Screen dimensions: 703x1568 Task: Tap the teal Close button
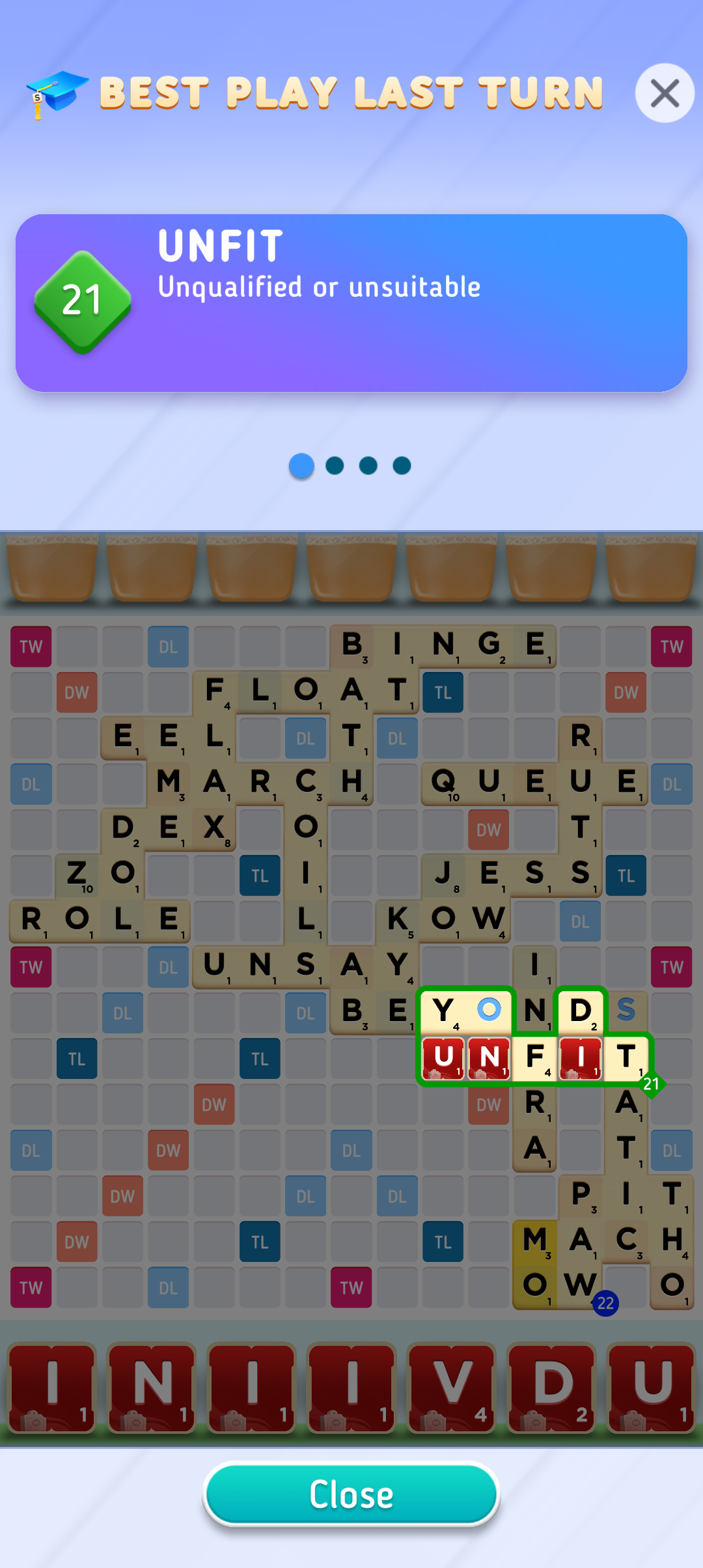click(x=351, y=1494)
